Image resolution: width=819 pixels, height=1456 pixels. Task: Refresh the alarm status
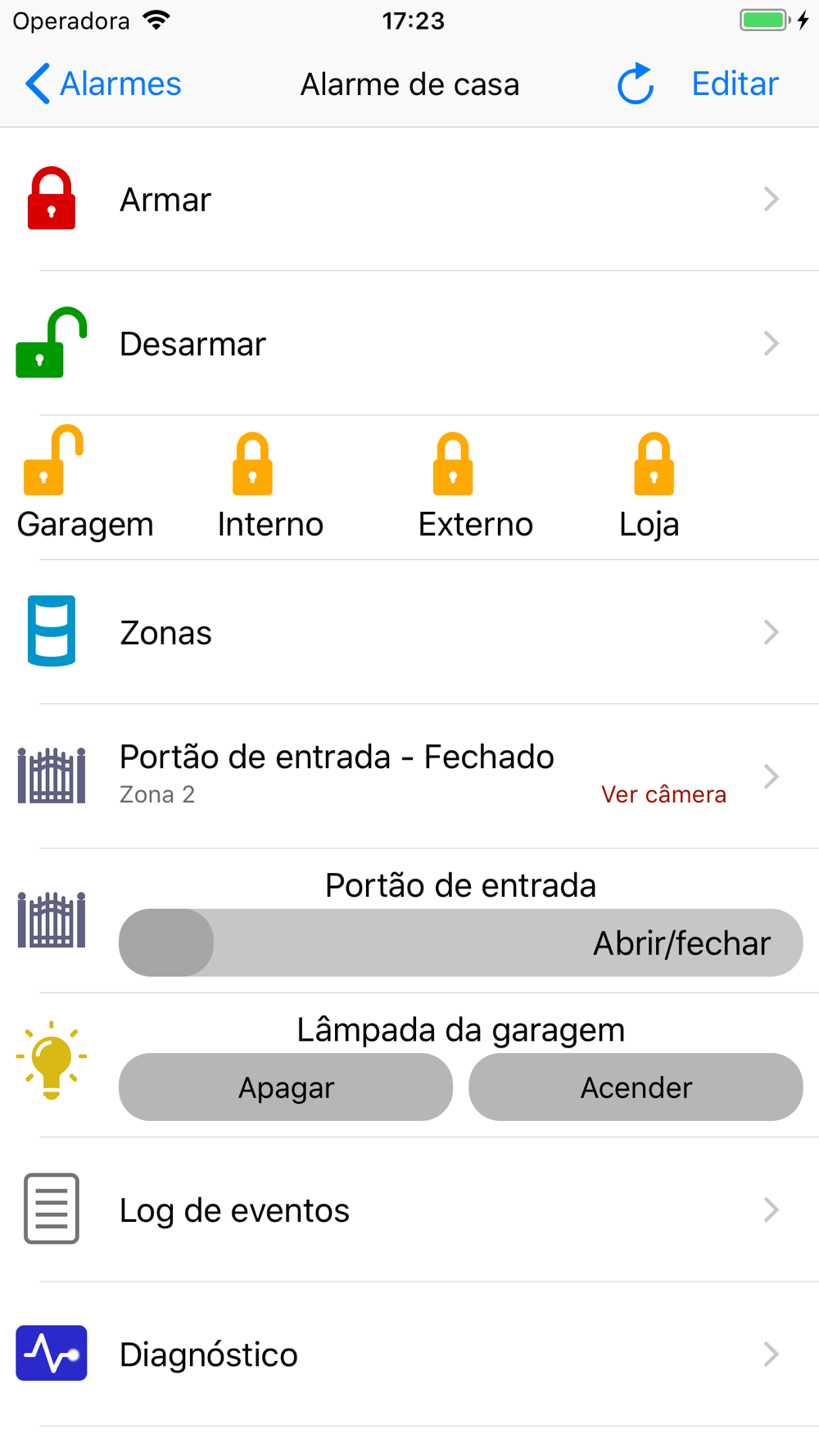tap(636, 84)
